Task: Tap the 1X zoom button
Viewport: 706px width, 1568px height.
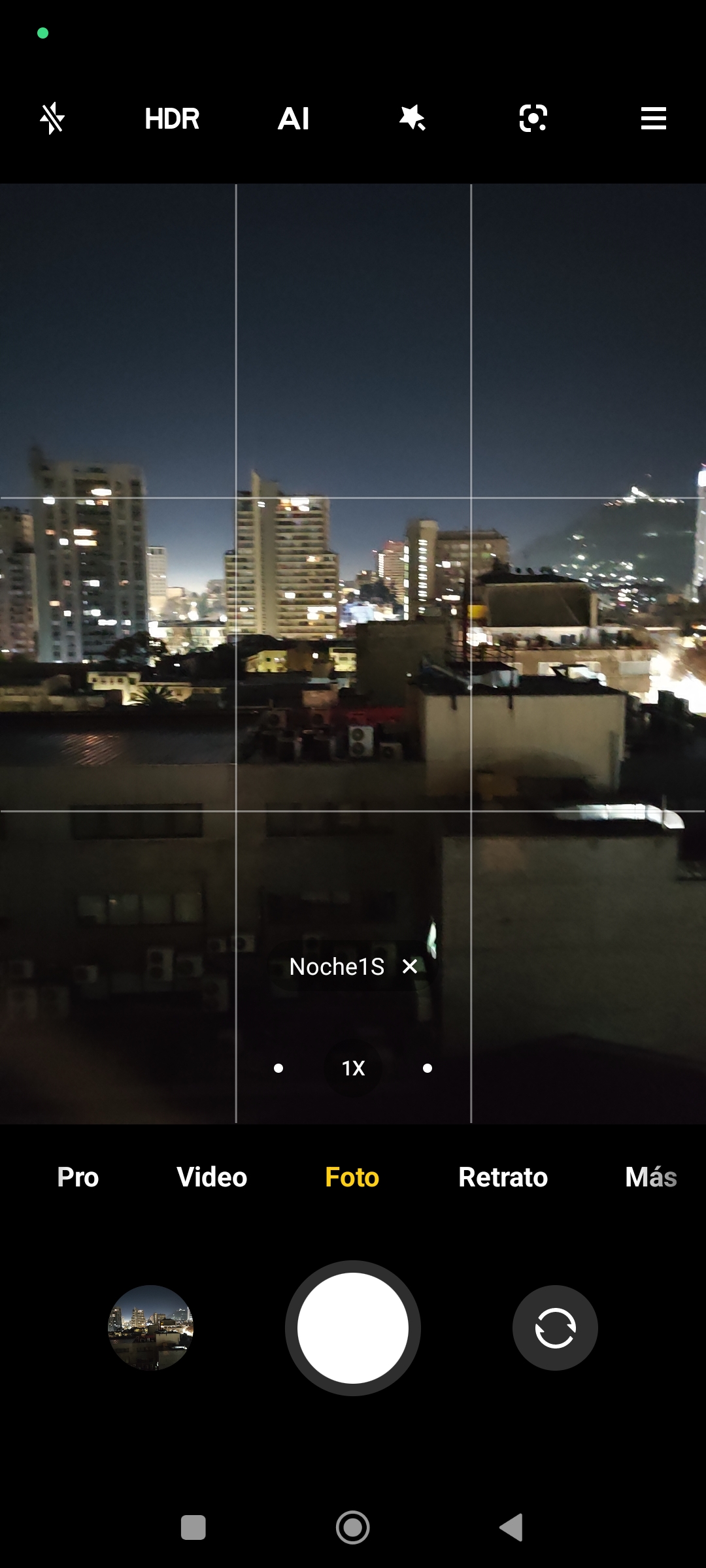Action: pos(353,1068)
